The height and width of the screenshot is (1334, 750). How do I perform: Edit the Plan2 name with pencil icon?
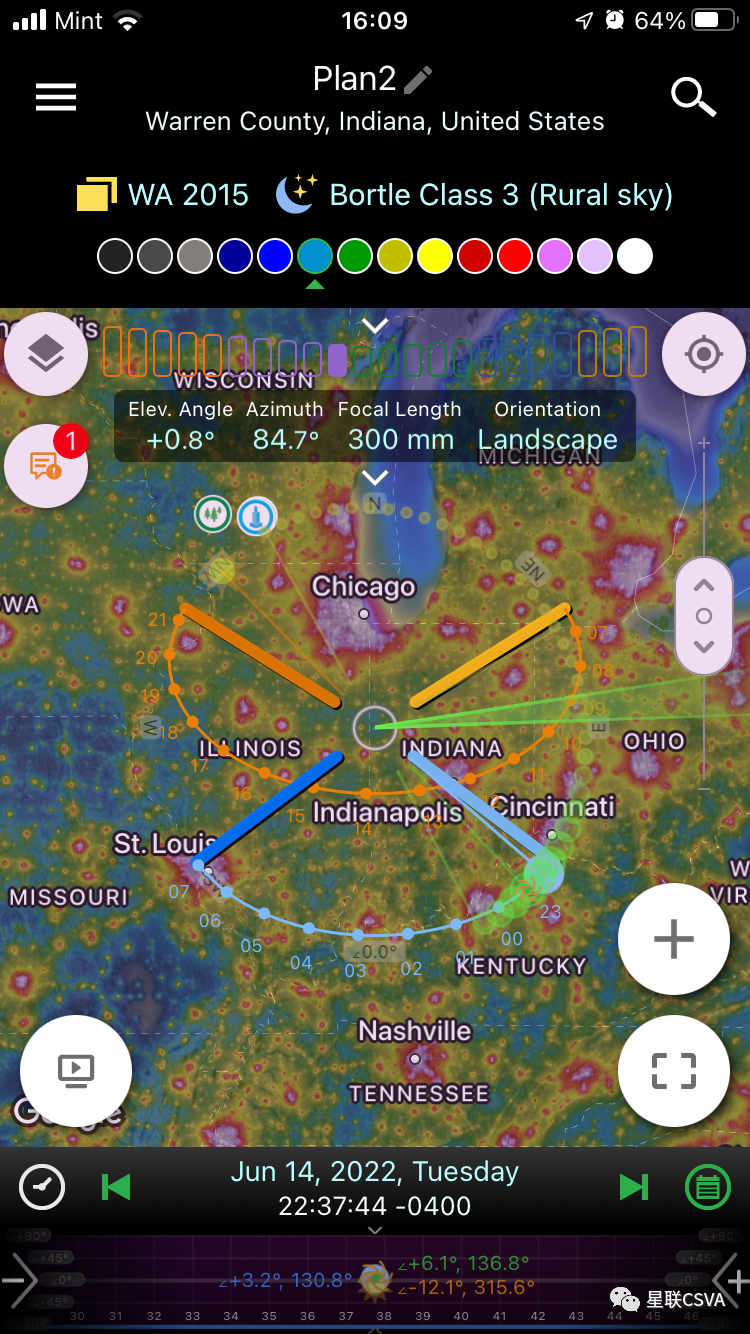418,79
